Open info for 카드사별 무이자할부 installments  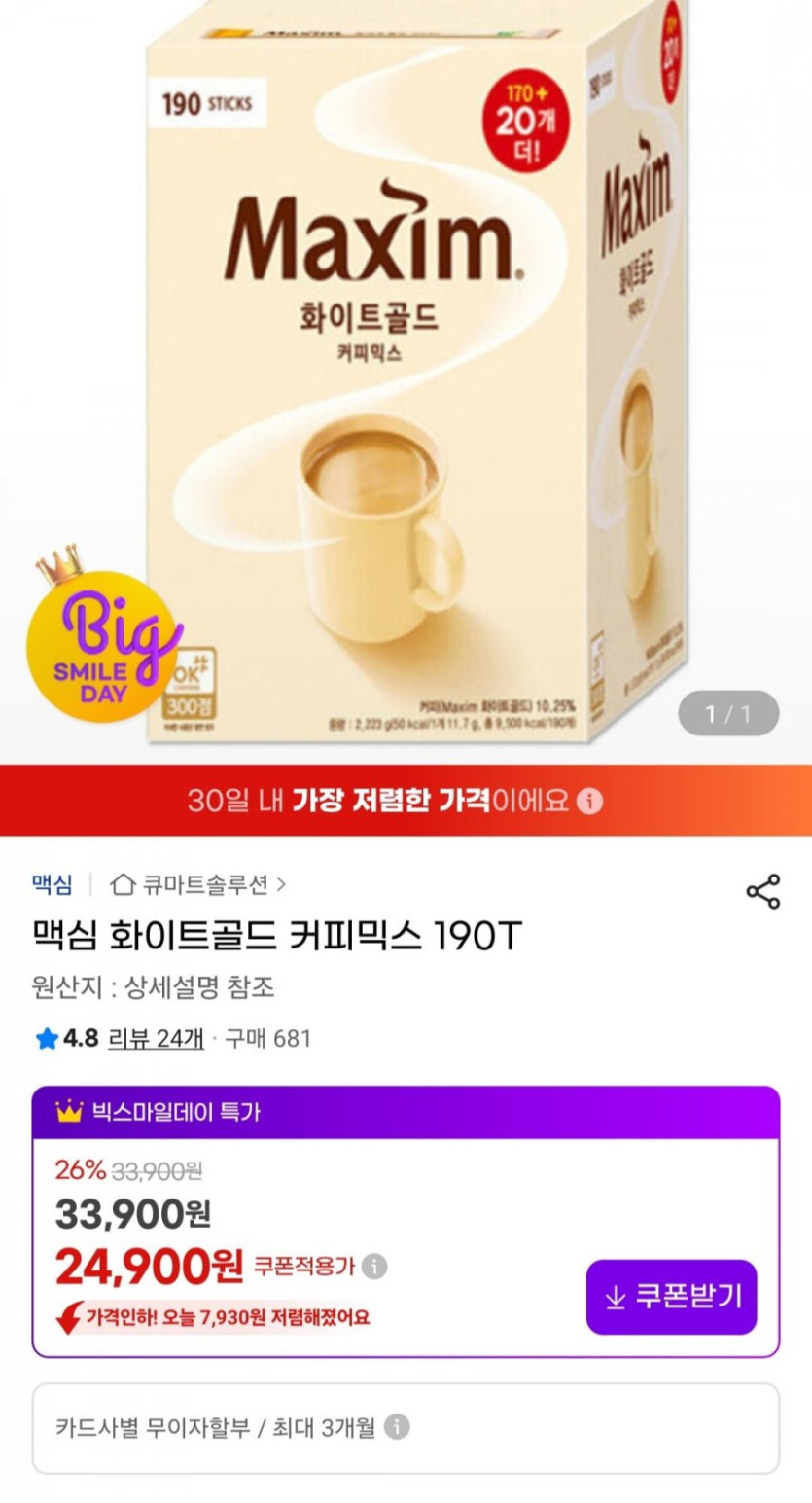[396, 1427]
